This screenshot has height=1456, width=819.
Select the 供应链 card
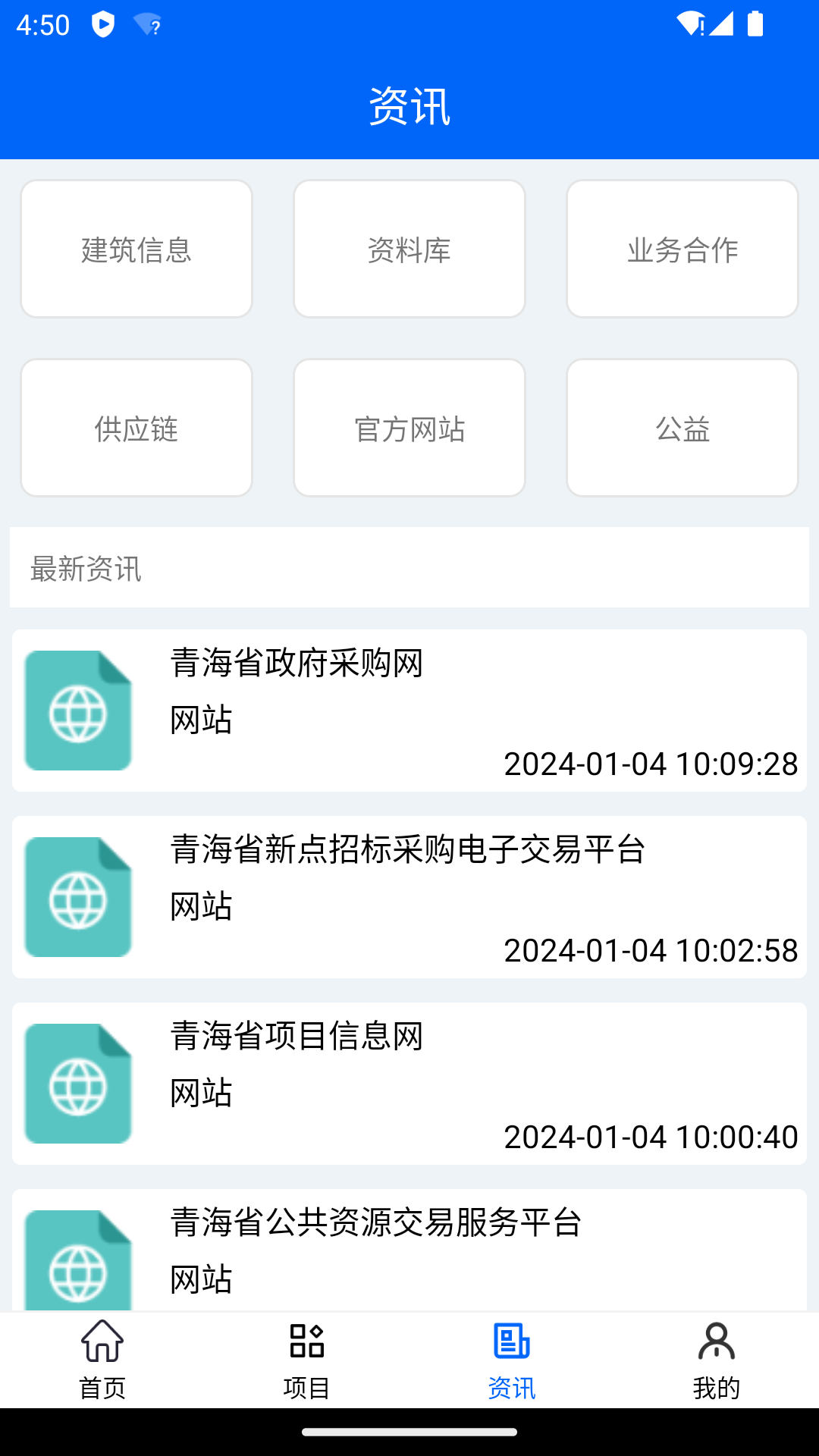[x=136, y=427]
